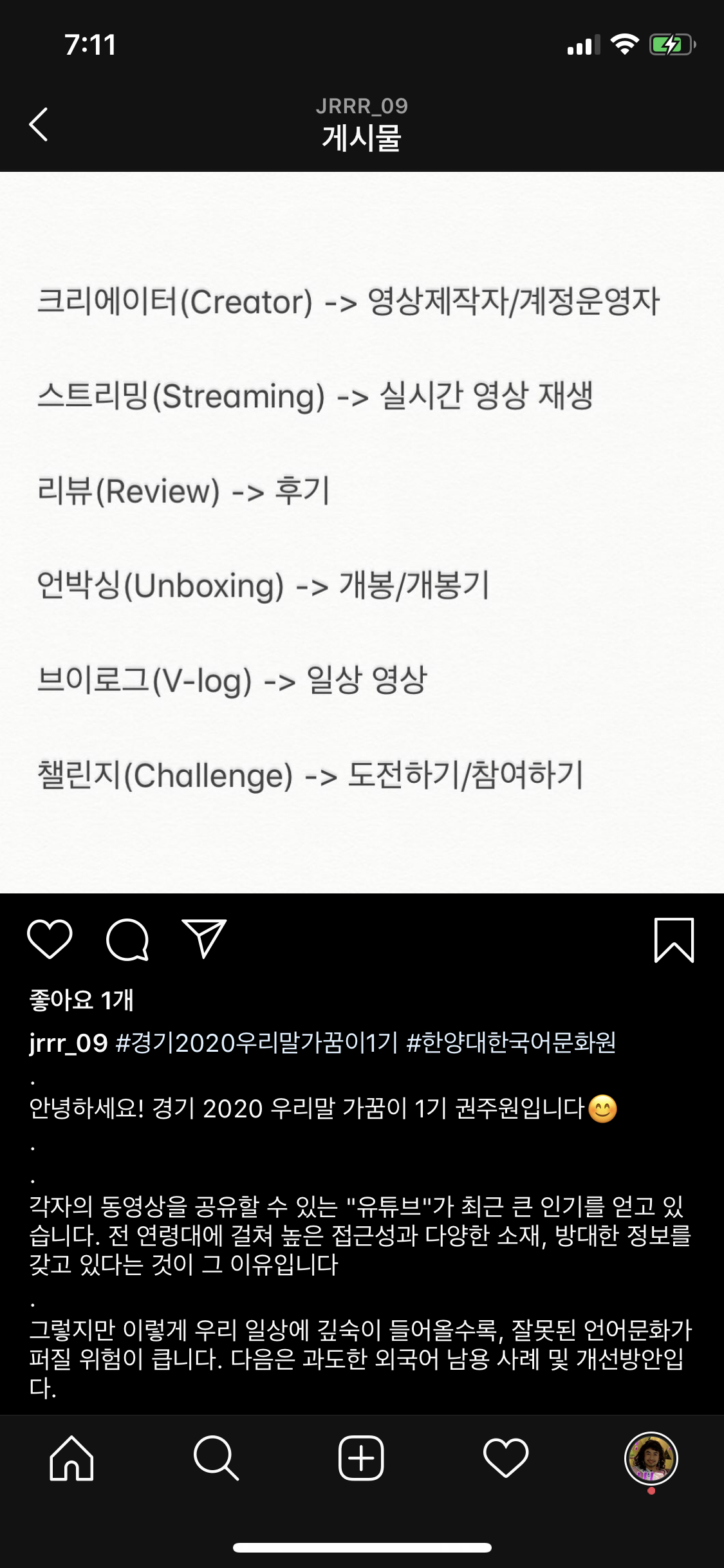
Task: Open comments on this post
Action: click(x=127, y=940)
